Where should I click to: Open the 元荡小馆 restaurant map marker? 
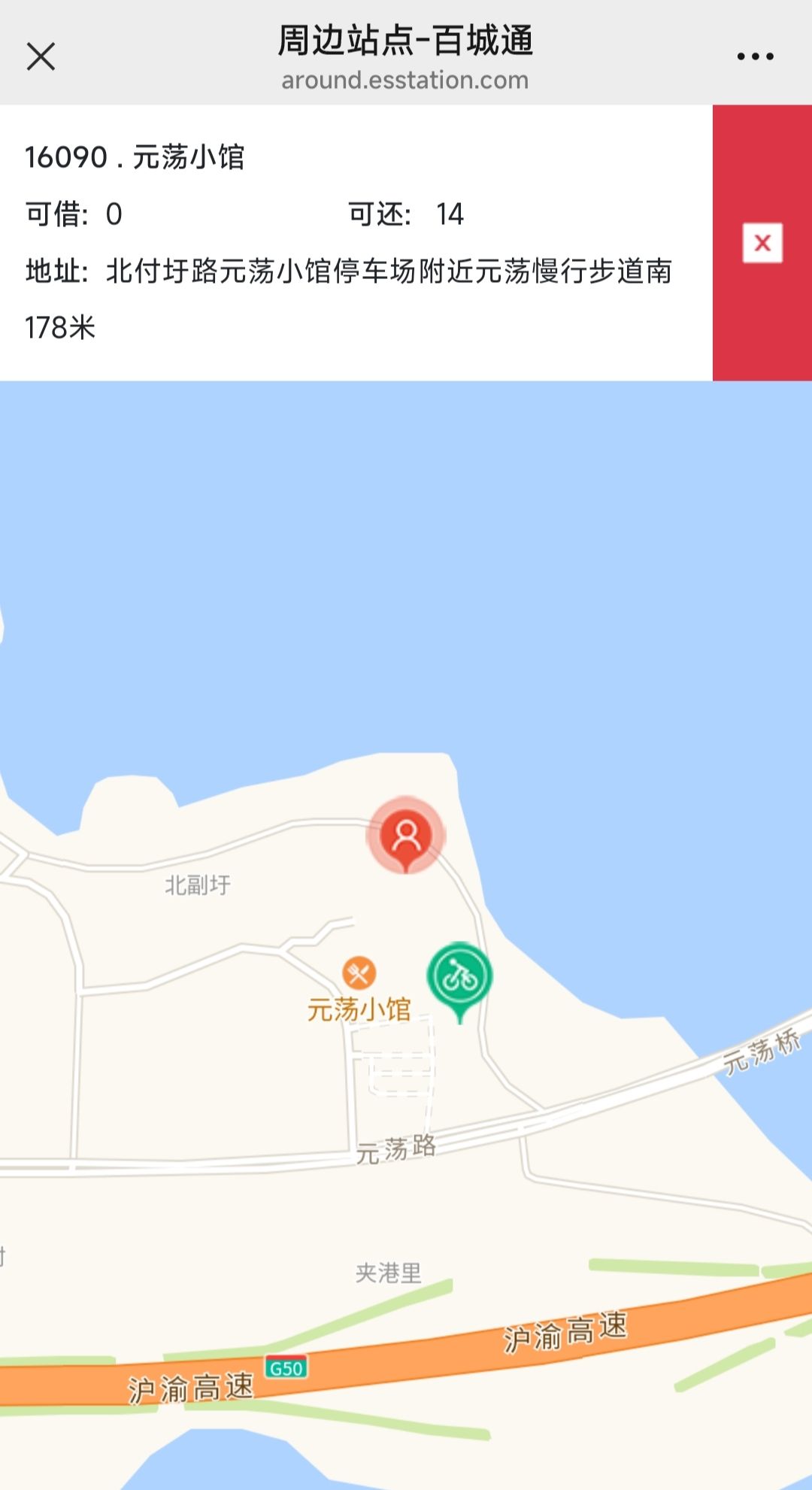(359, 973)
